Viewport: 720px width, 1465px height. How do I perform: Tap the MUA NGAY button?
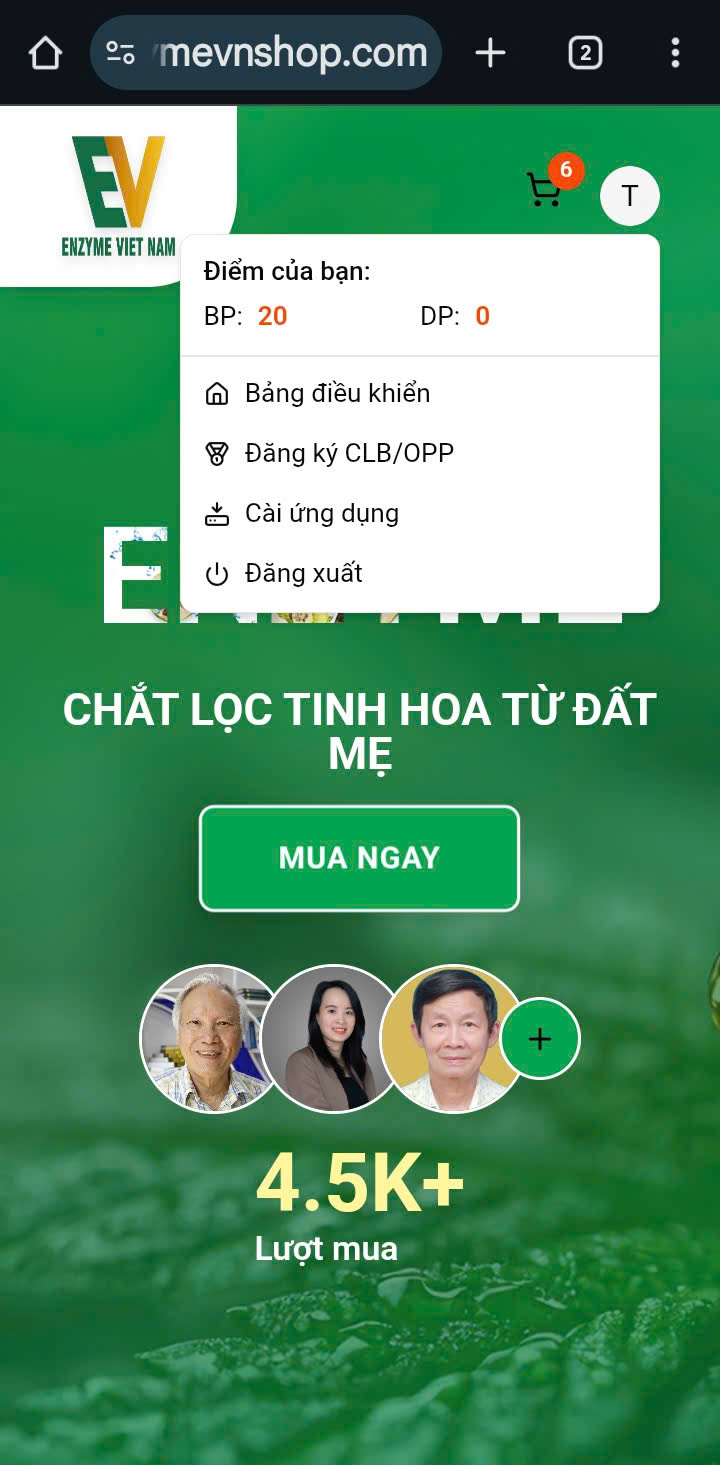(x=359, y=858)
